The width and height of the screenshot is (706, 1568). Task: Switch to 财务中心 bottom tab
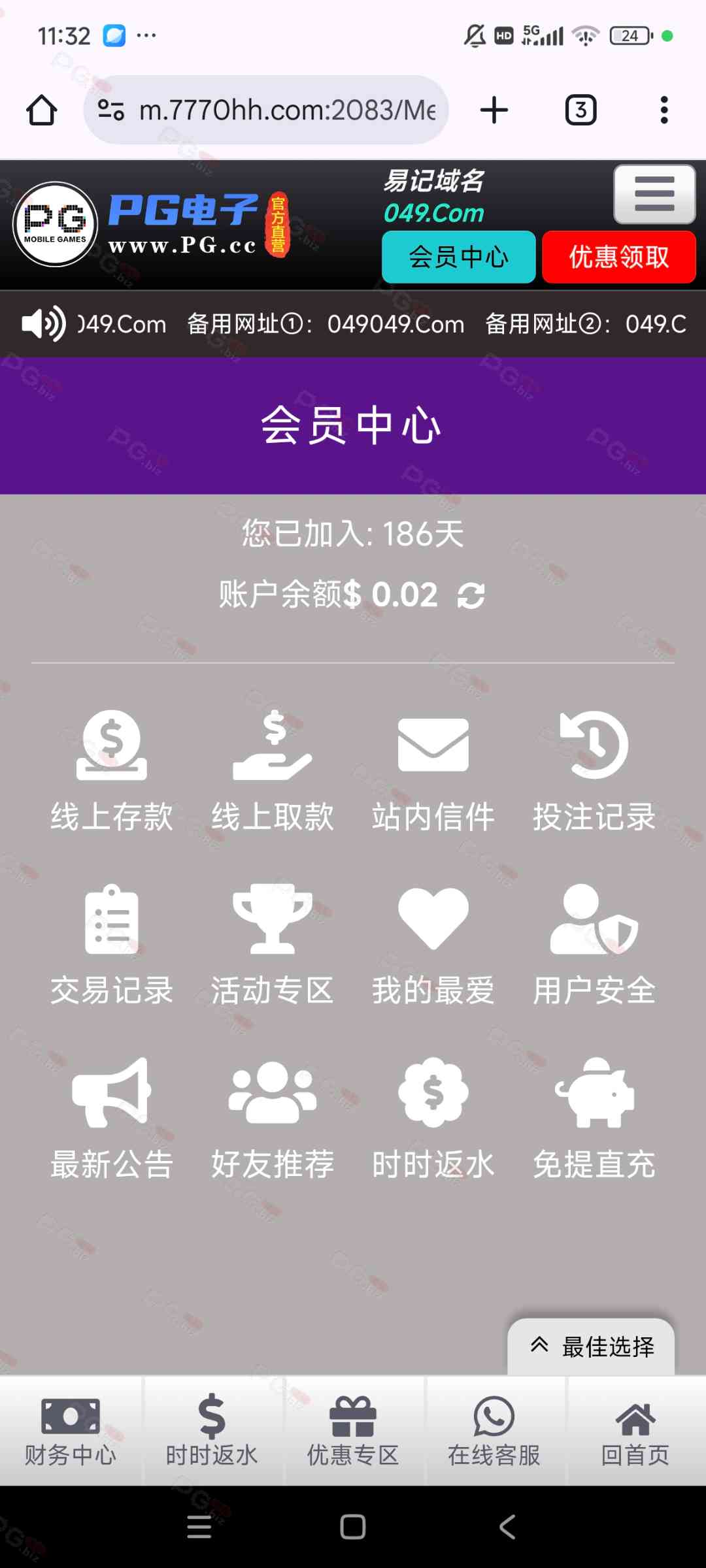coord(71,1431)
